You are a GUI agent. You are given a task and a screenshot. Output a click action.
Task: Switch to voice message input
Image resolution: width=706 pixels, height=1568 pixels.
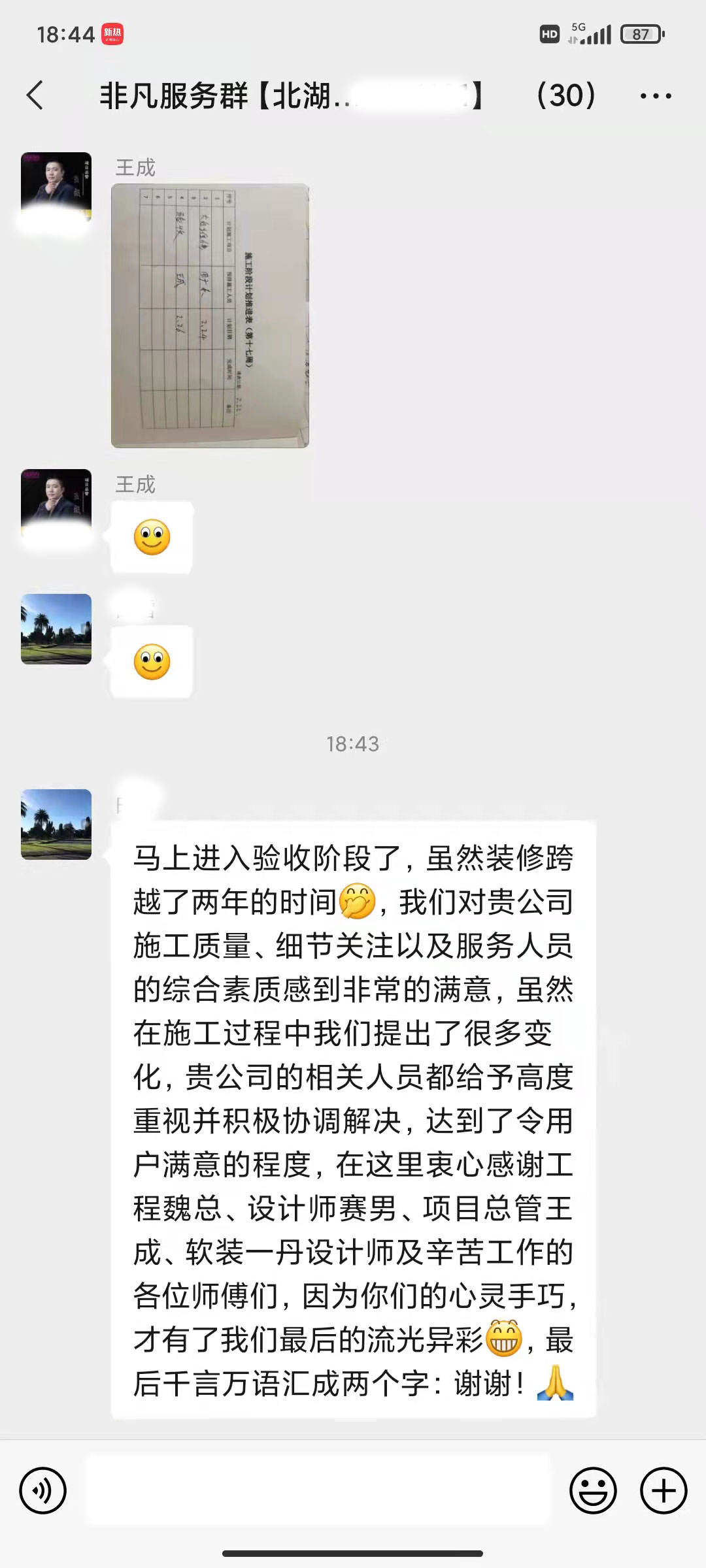43,1491
